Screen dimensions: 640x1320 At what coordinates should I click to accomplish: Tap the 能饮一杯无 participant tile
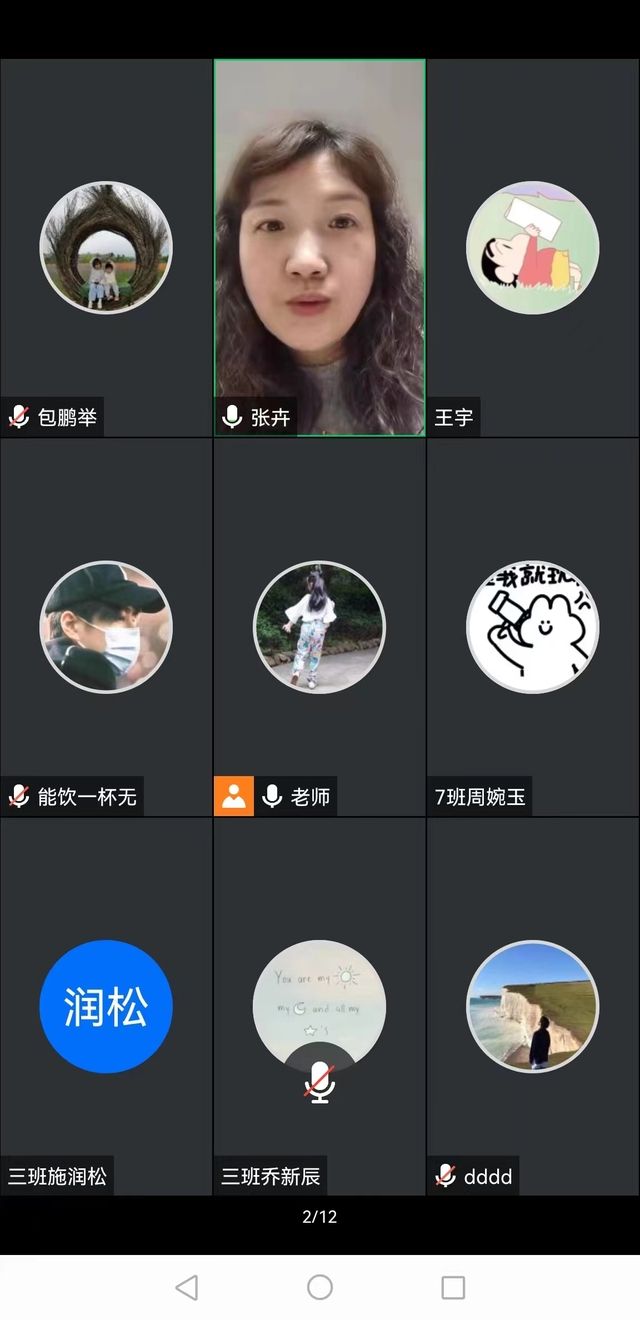(x=106, y=627)
